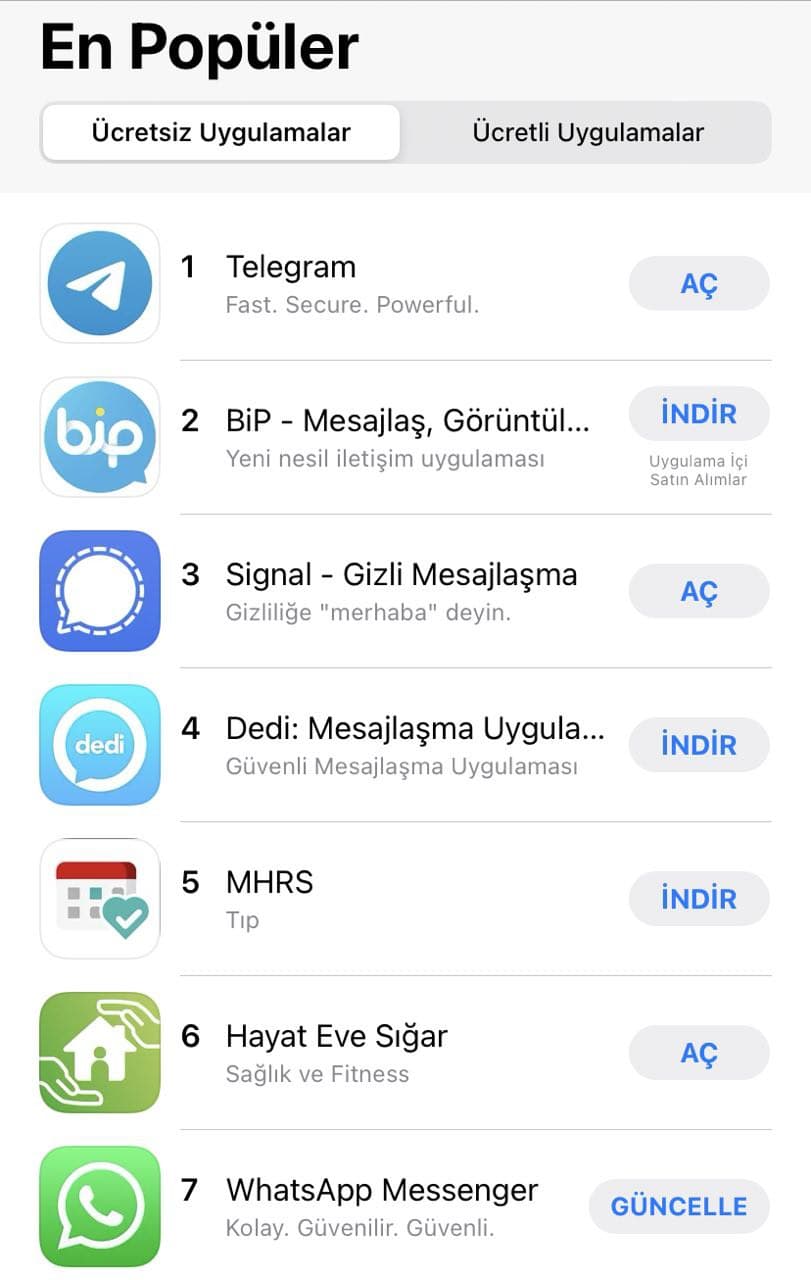The width and height of the screenshot is (811, 1280).
Task: Open the Dedi app listing
Action: pos(414,729)
